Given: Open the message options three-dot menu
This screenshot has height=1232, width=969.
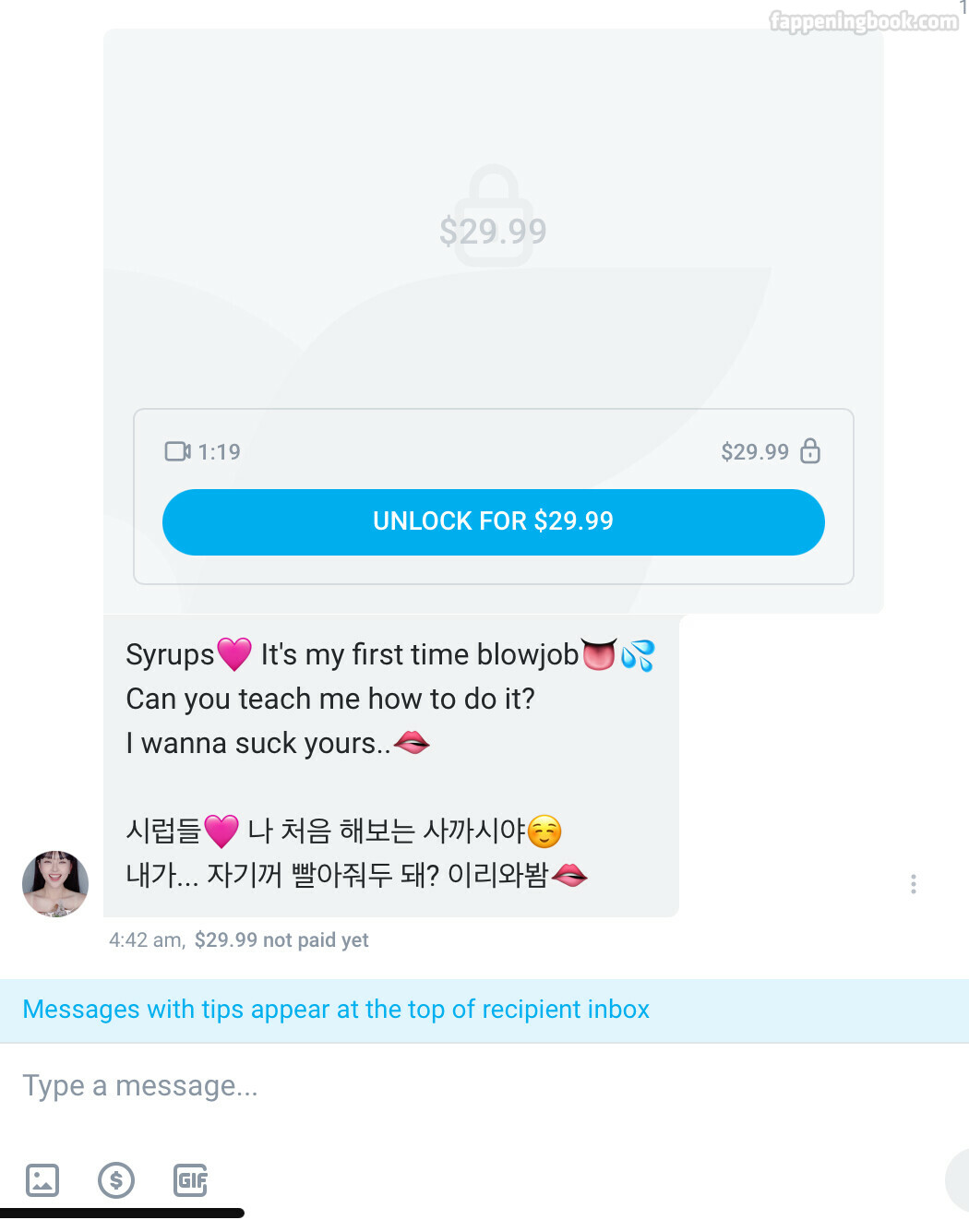Looking at the screenshot, I should tap(914, 884).
